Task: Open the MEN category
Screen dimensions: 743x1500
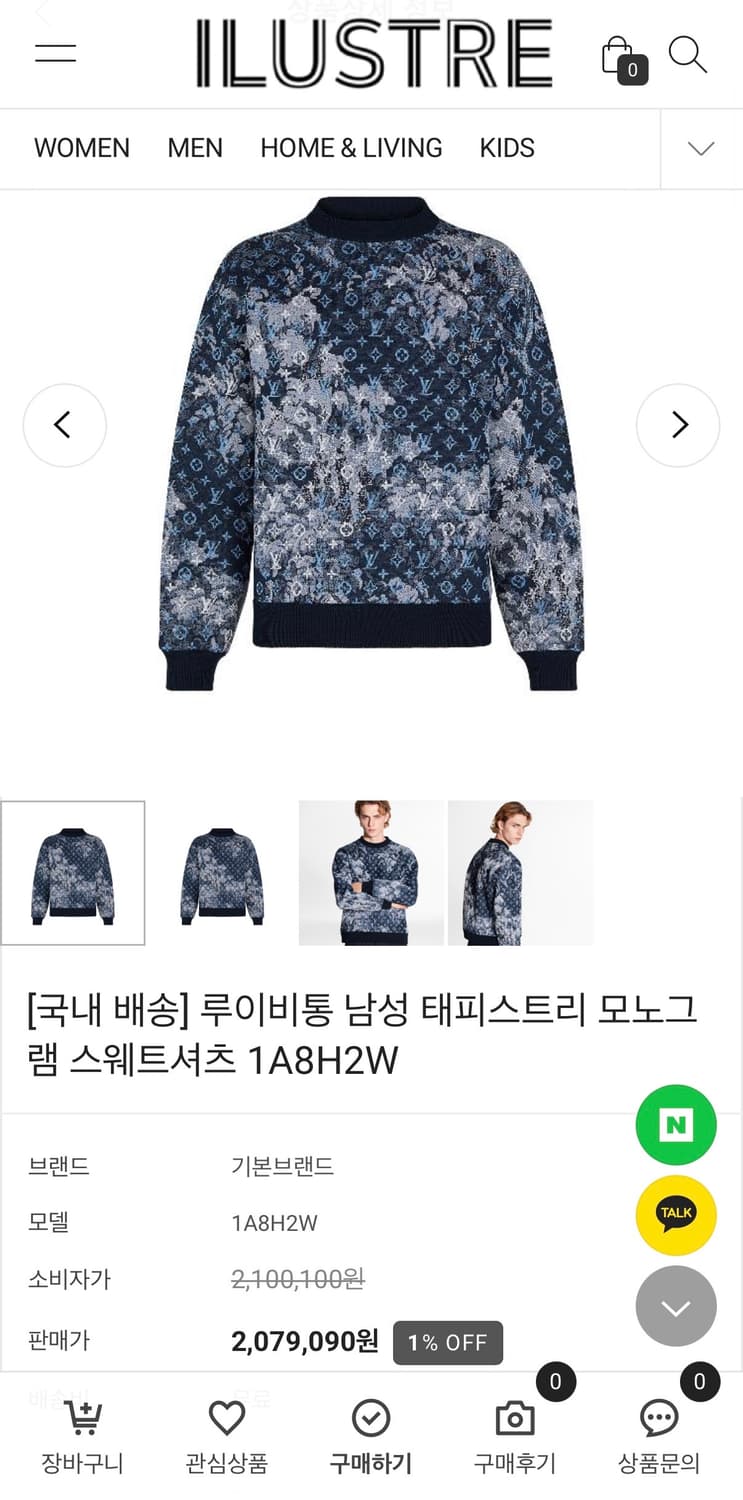Action: [195, 148]
